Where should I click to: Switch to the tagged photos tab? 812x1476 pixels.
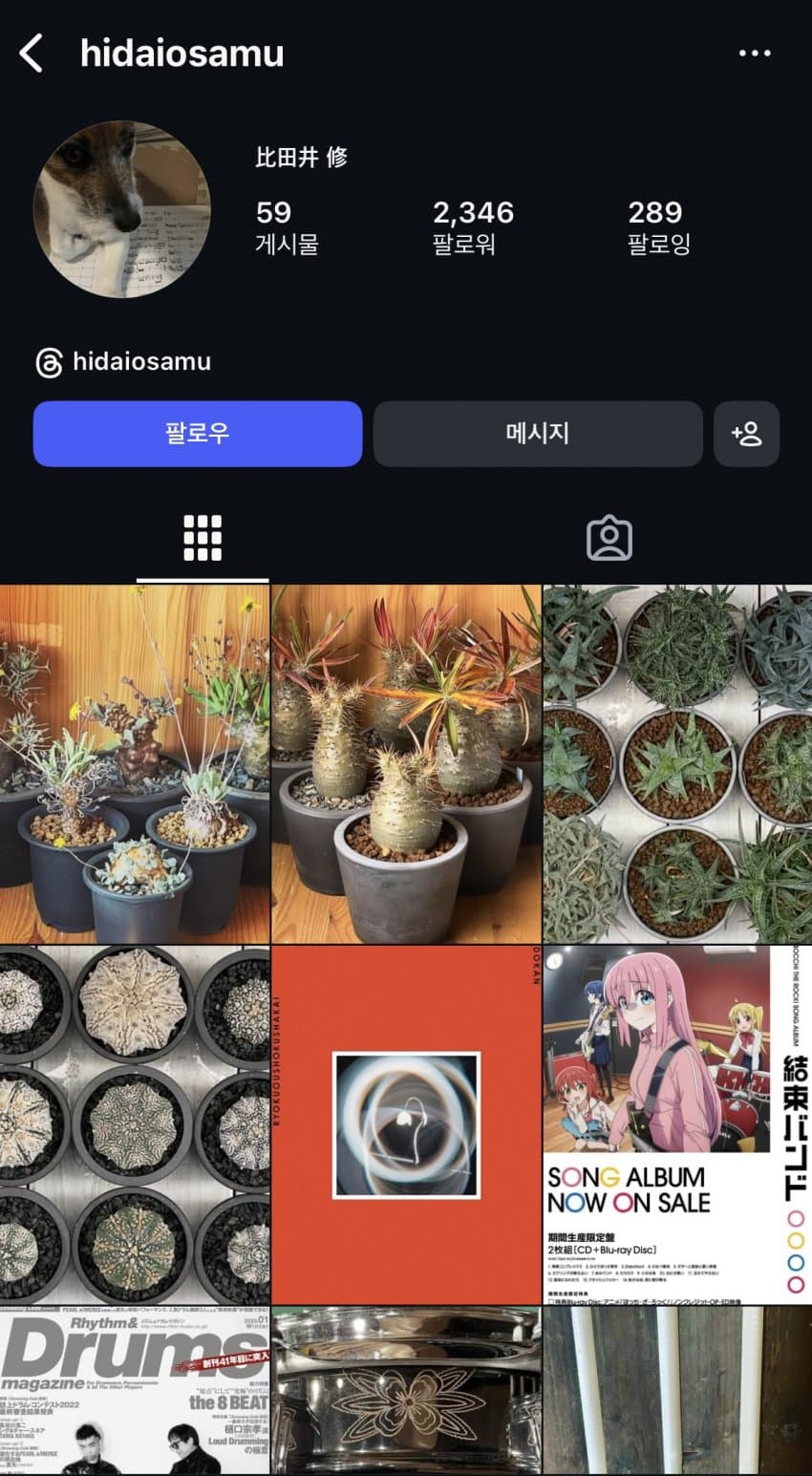[609, 538]
